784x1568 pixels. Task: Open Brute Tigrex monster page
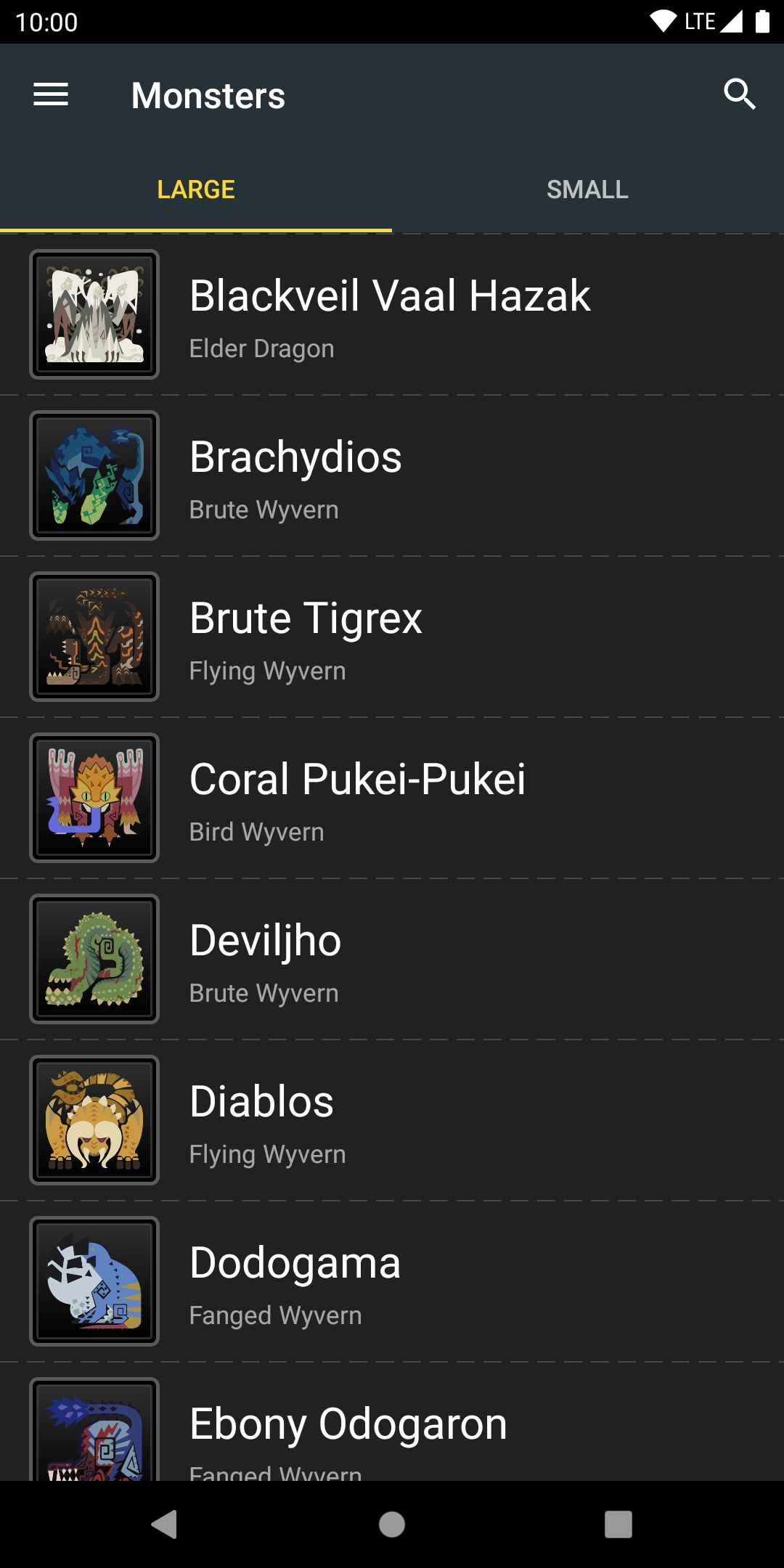(392, 637)
